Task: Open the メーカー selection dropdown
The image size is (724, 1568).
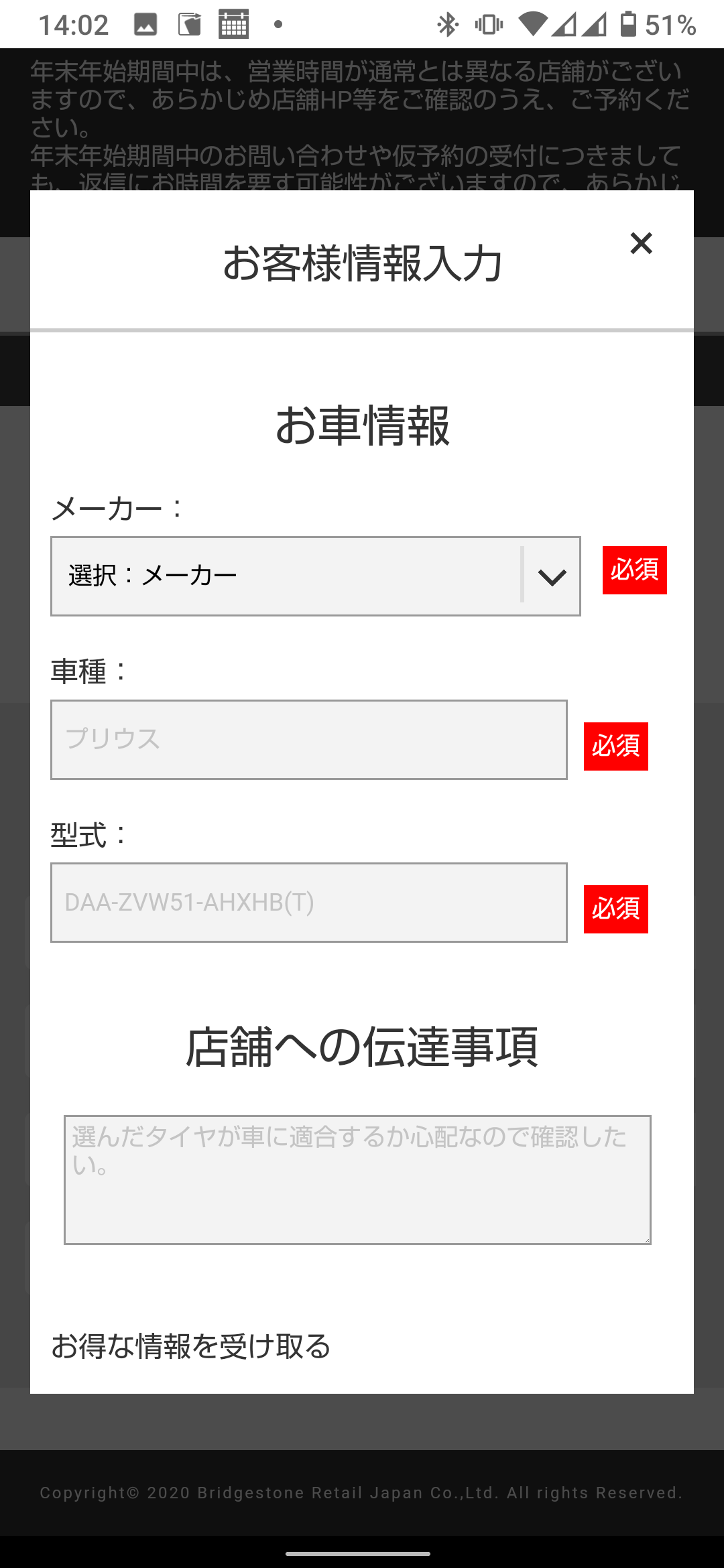Action: click(x=315, y=576)
